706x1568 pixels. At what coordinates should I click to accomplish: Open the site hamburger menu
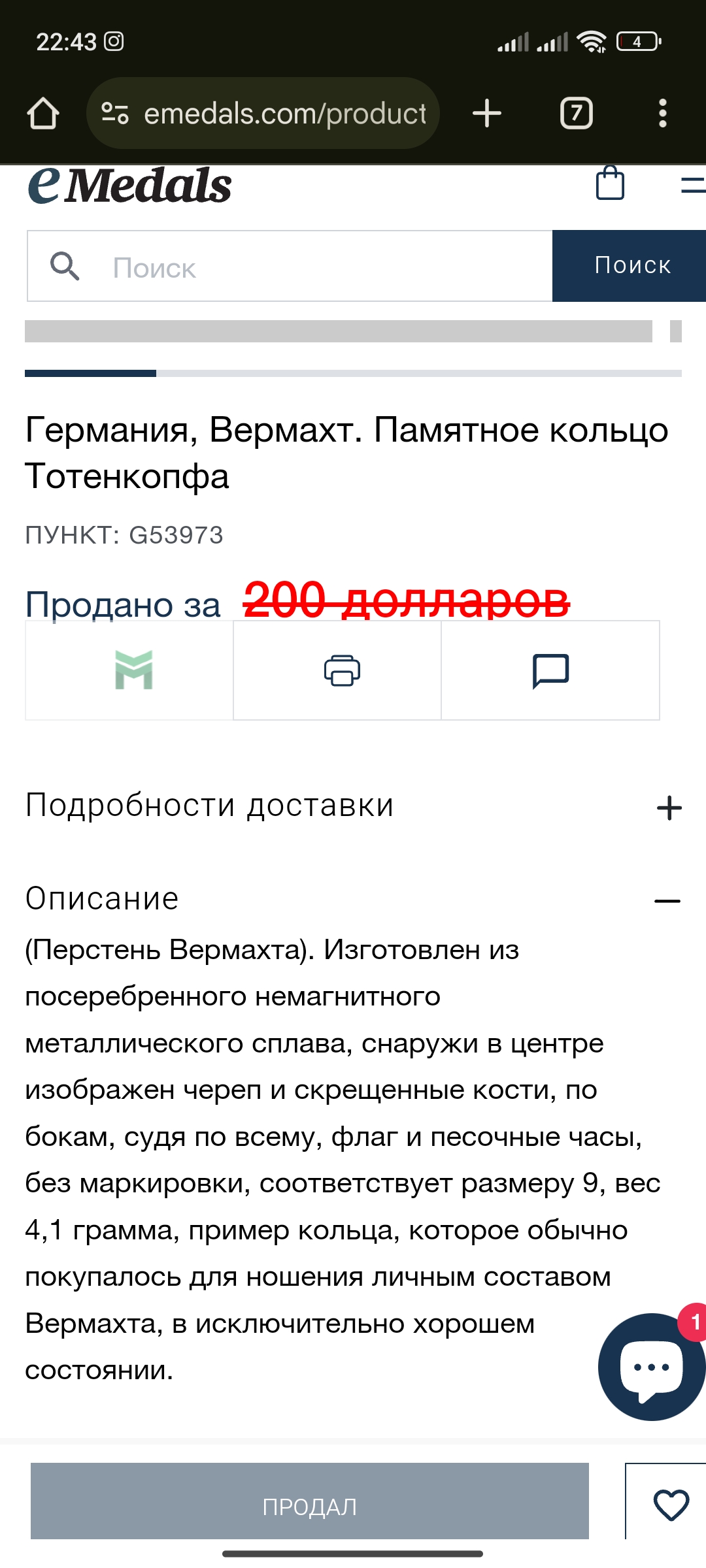[692, 185]
